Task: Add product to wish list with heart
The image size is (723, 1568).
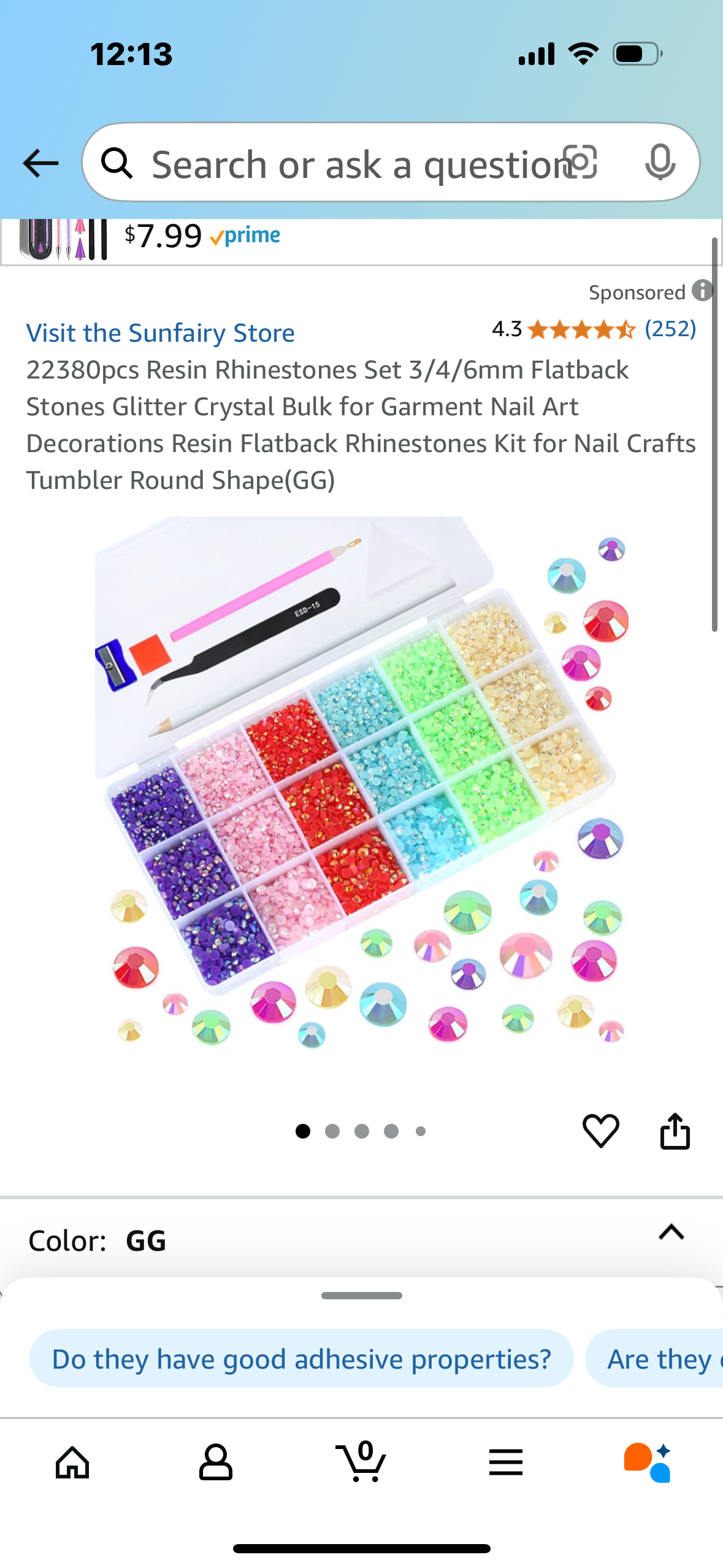Action: click(x=600, y=1130)
